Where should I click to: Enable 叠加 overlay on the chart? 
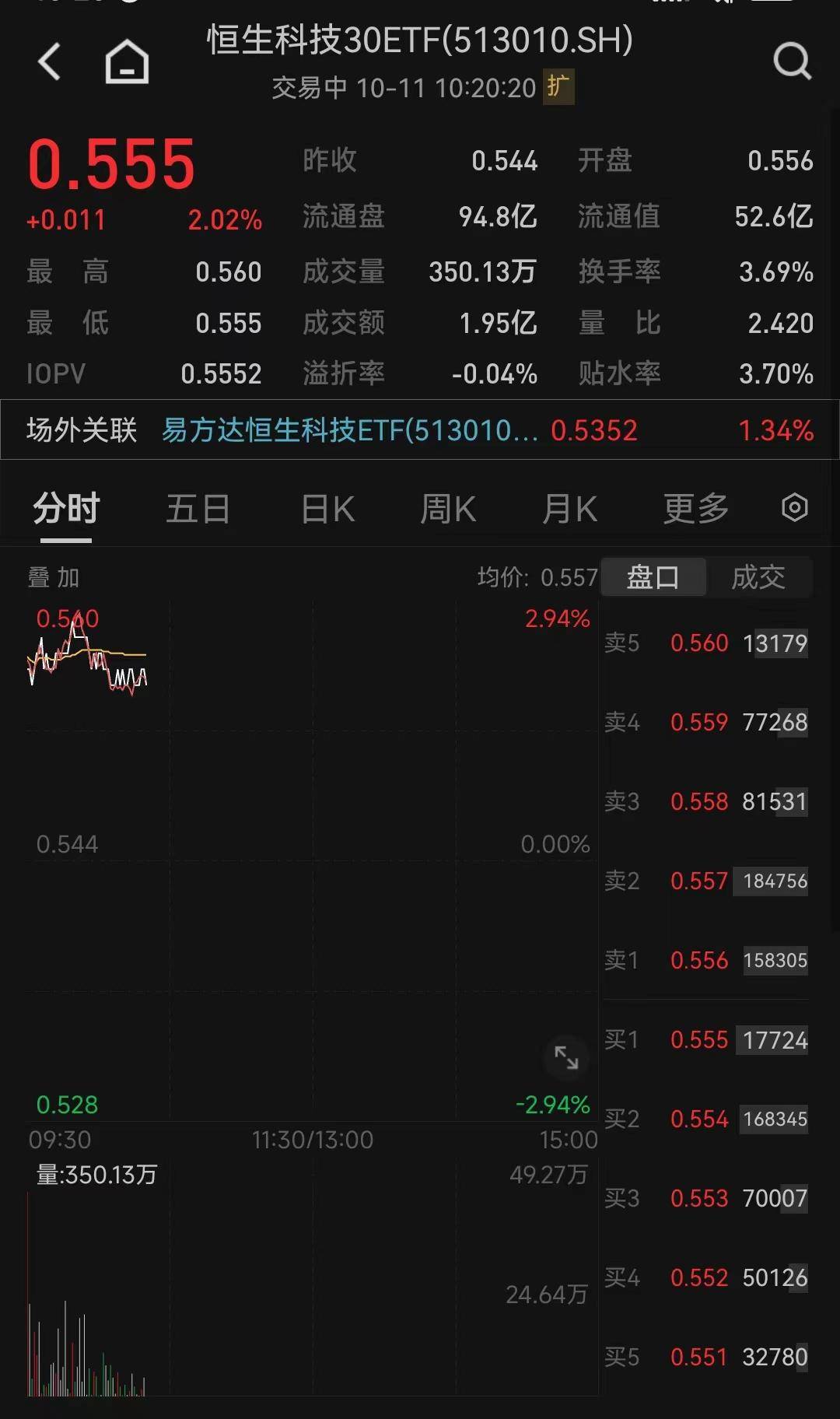pos(54,576)
